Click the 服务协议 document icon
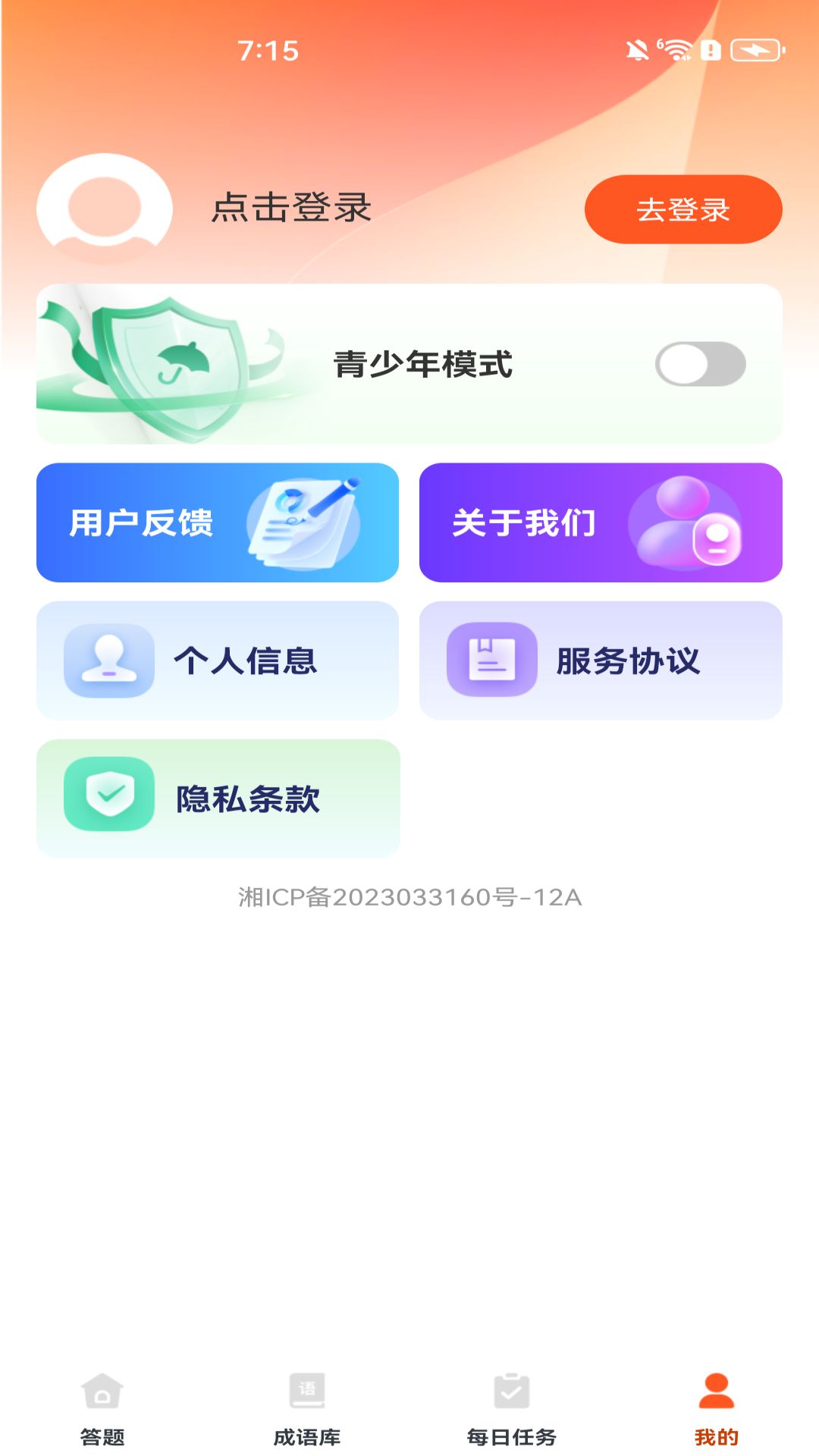Screen dimensions: 819x1456 point(490,658)
